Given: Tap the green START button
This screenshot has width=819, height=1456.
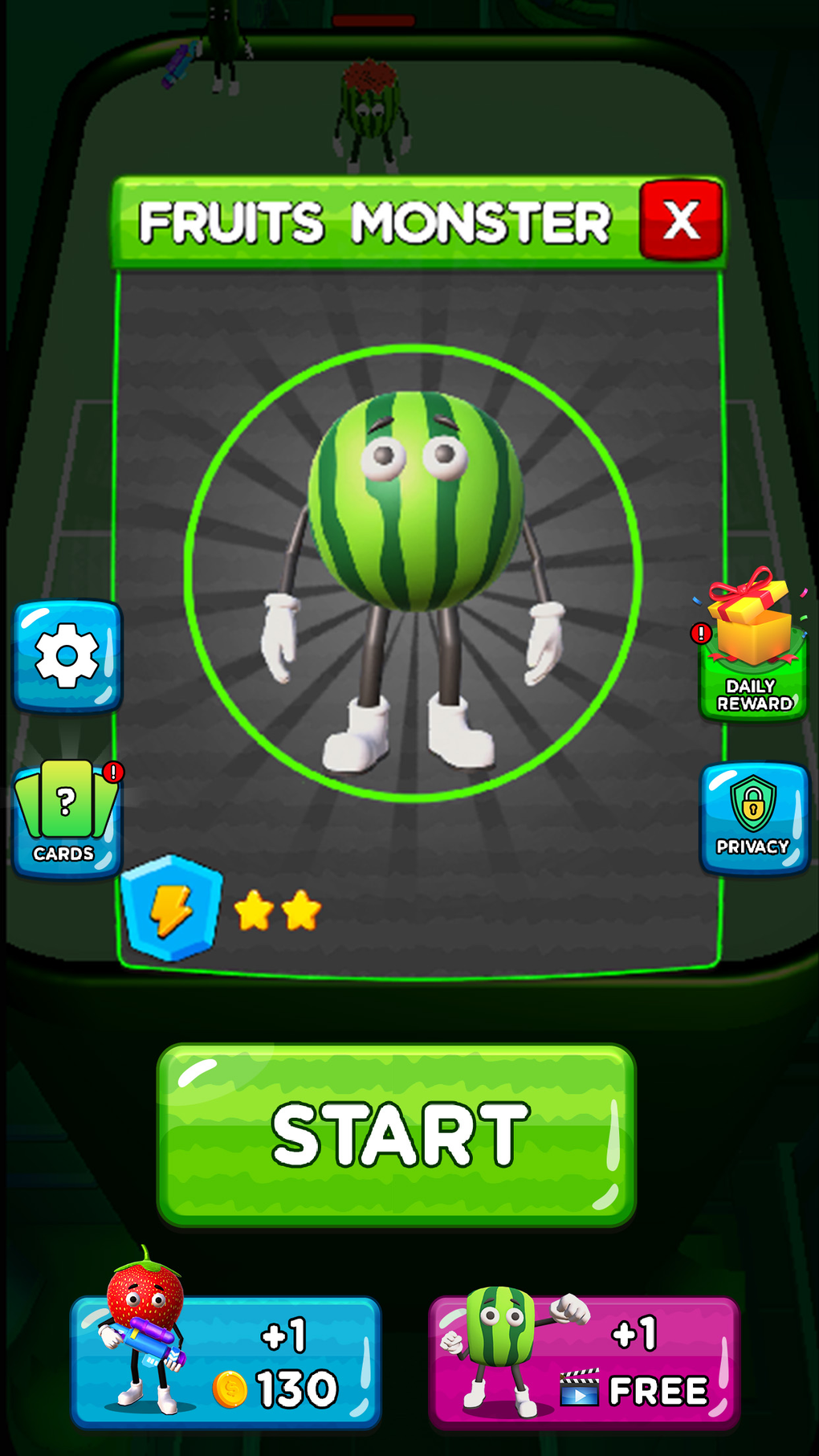Looking at the screenshot, I should (397, 1134).
